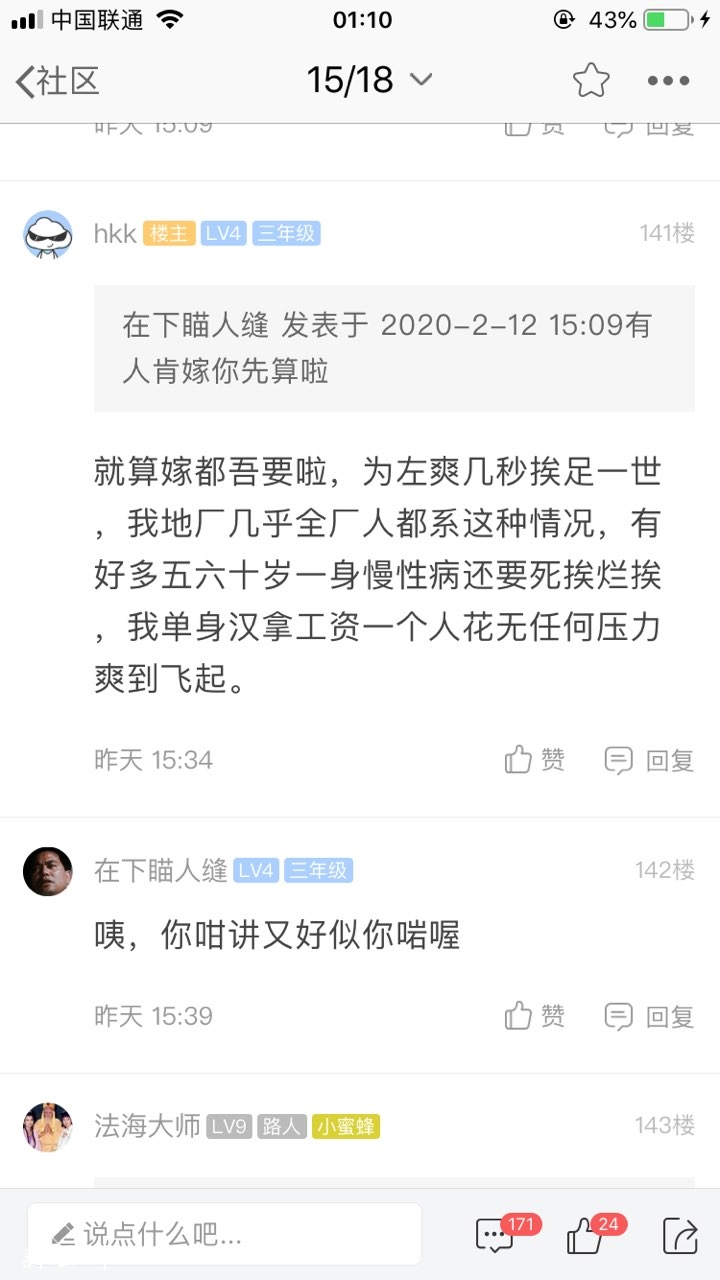This screenshot has height=1280, width=720.
Task: Open hkk's profile avatar
Action: [48, 234]
